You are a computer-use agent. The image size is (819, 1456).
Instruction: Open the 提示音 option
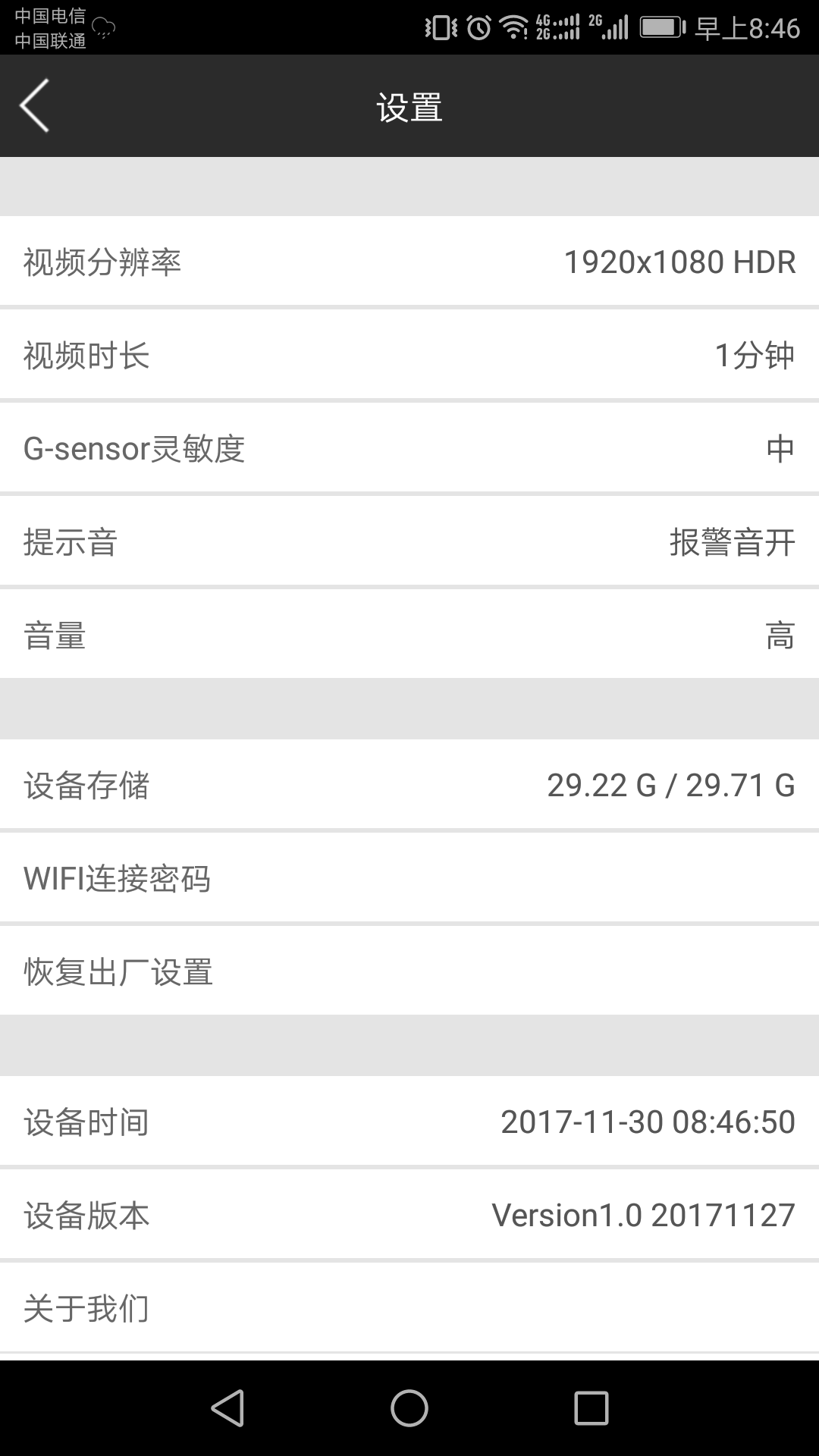pos(409,541)
